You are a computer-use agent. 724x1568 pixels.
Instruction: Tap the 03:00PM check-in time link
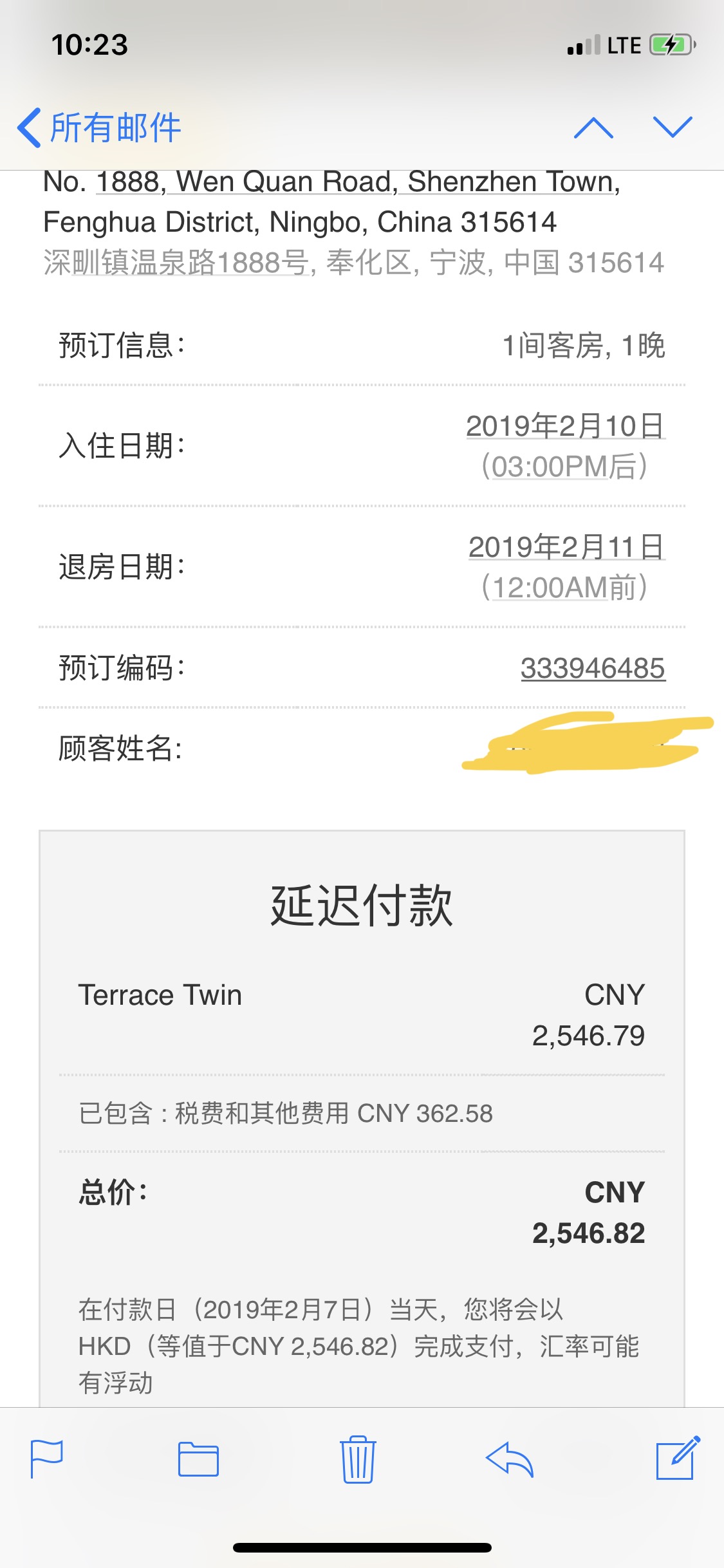(550, 467)
